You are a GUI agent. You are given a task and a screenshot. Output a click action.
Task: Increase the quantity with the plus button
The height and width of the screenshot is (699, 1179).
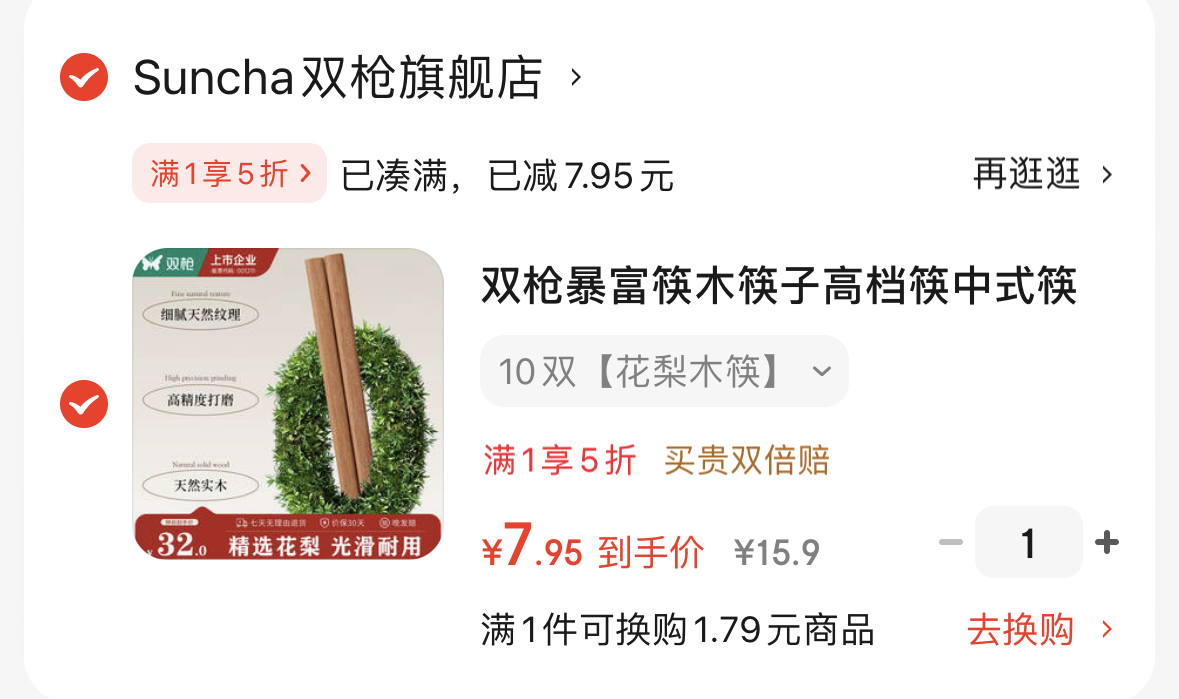(1107, 542)
